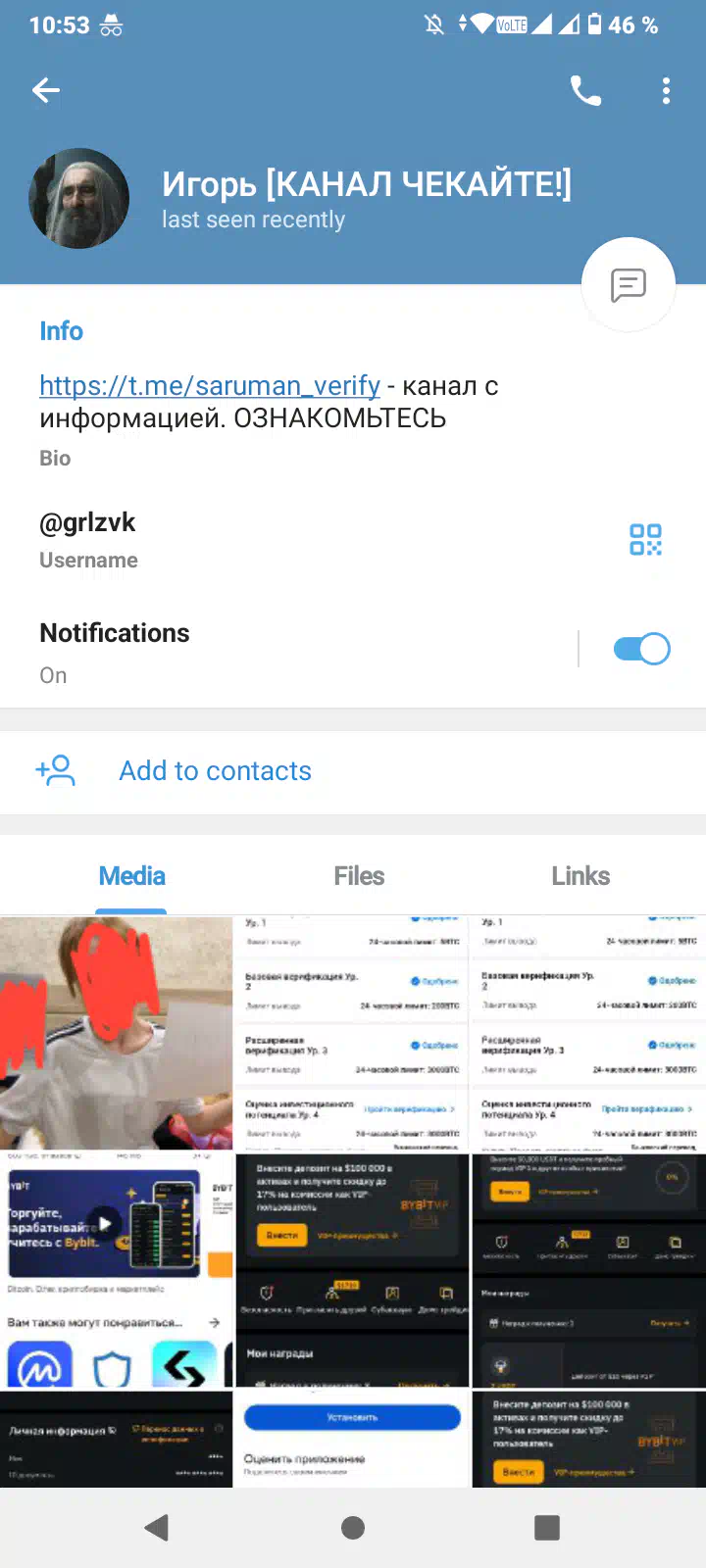Screen dimensions: 706x1568
Task: Open the t.me/saruman_verify link
Action: pyautogui.click(x=210, y=386)
